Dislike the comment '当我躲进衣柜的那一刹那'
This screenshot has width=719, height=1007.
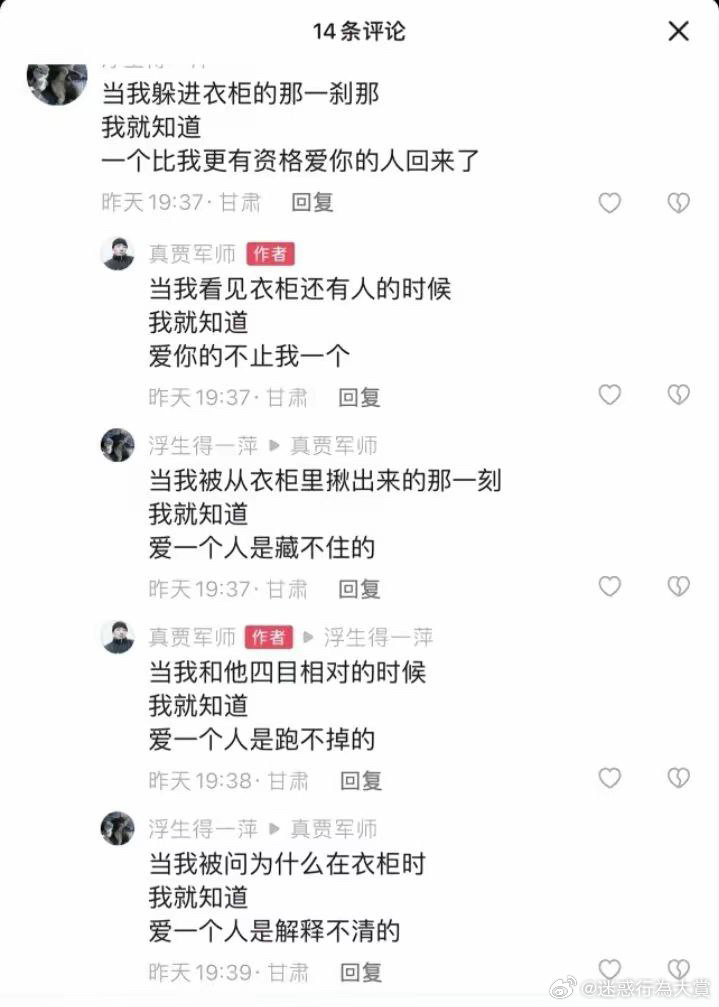pos(679,203)
